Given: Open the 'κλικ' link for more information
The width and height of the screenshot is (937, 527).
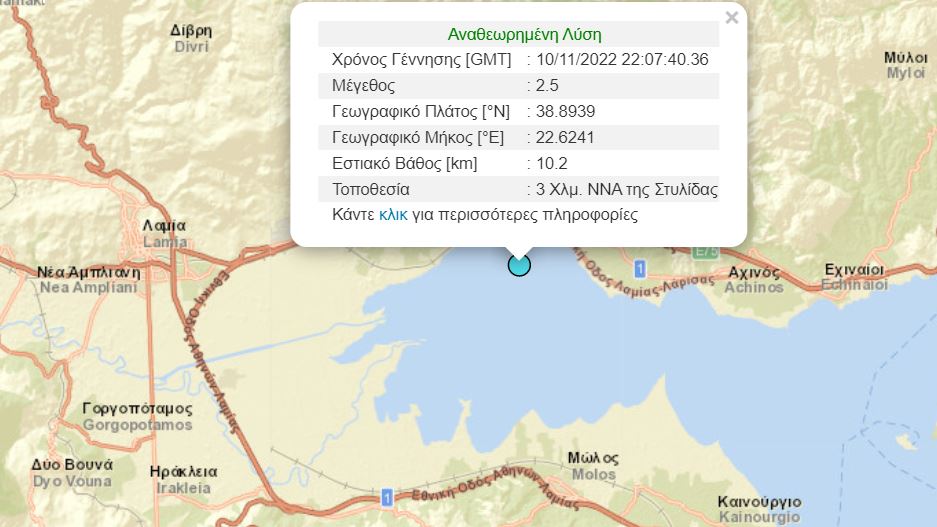Looking at the screenshot, I should tap(393, 215).
